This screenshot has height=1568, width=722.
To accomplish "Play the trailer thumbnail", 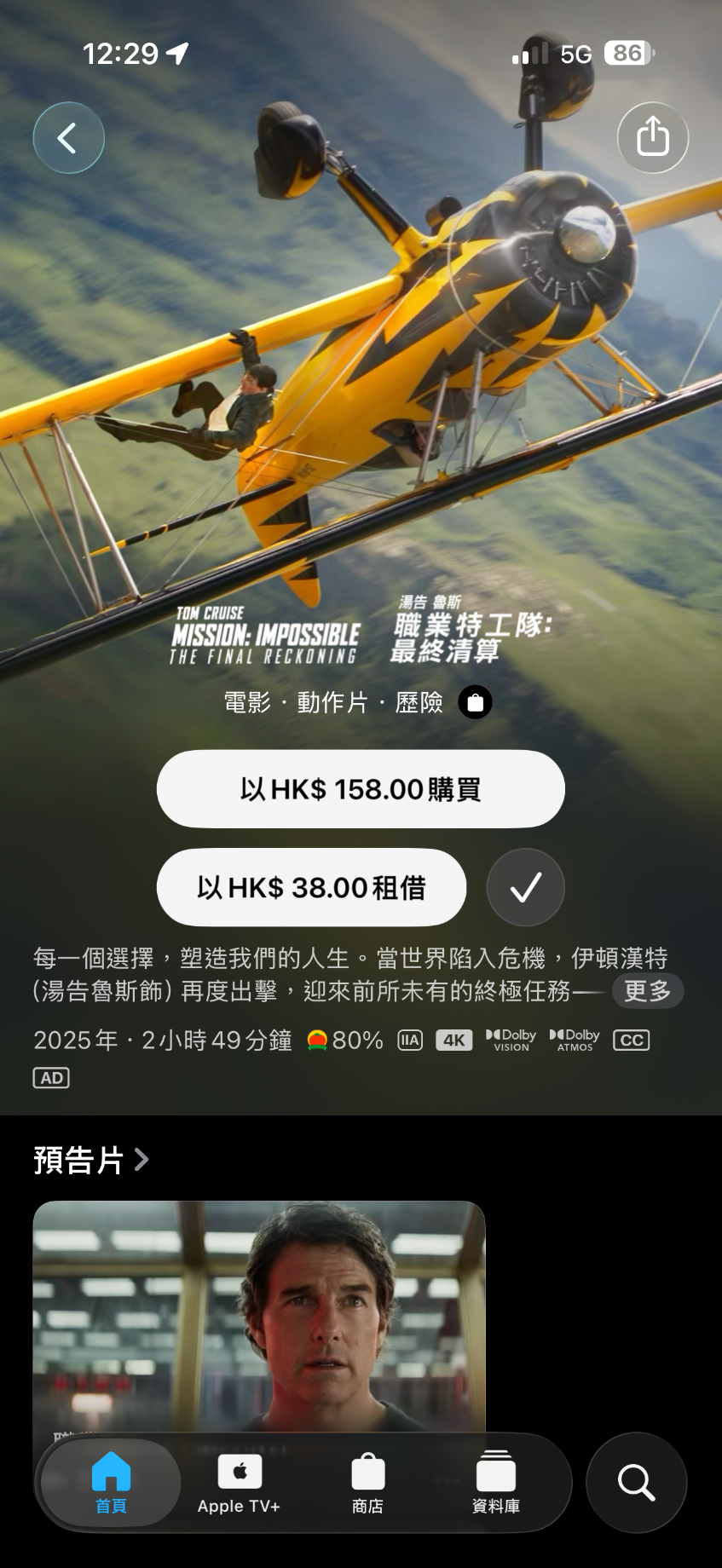I will point(258,1312).
